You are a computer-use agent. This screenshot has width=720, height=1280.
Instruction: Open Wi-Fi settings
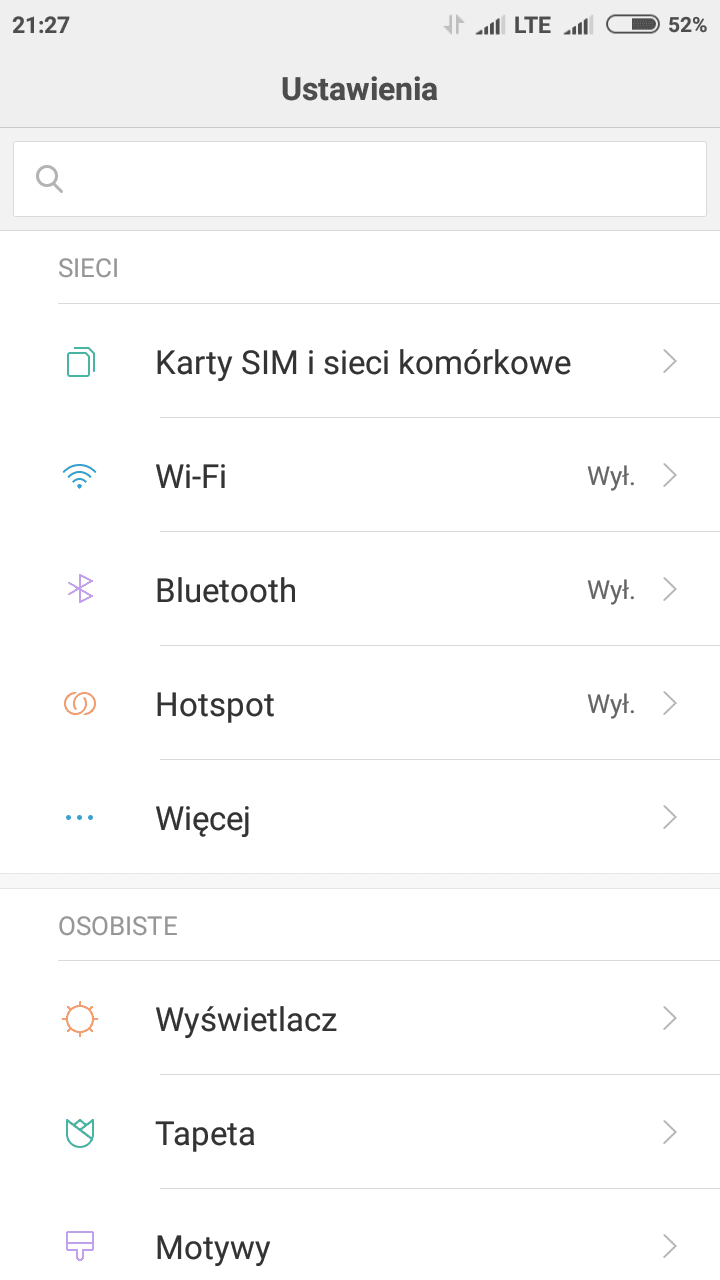pyautogui.click(x=360, y=475)
